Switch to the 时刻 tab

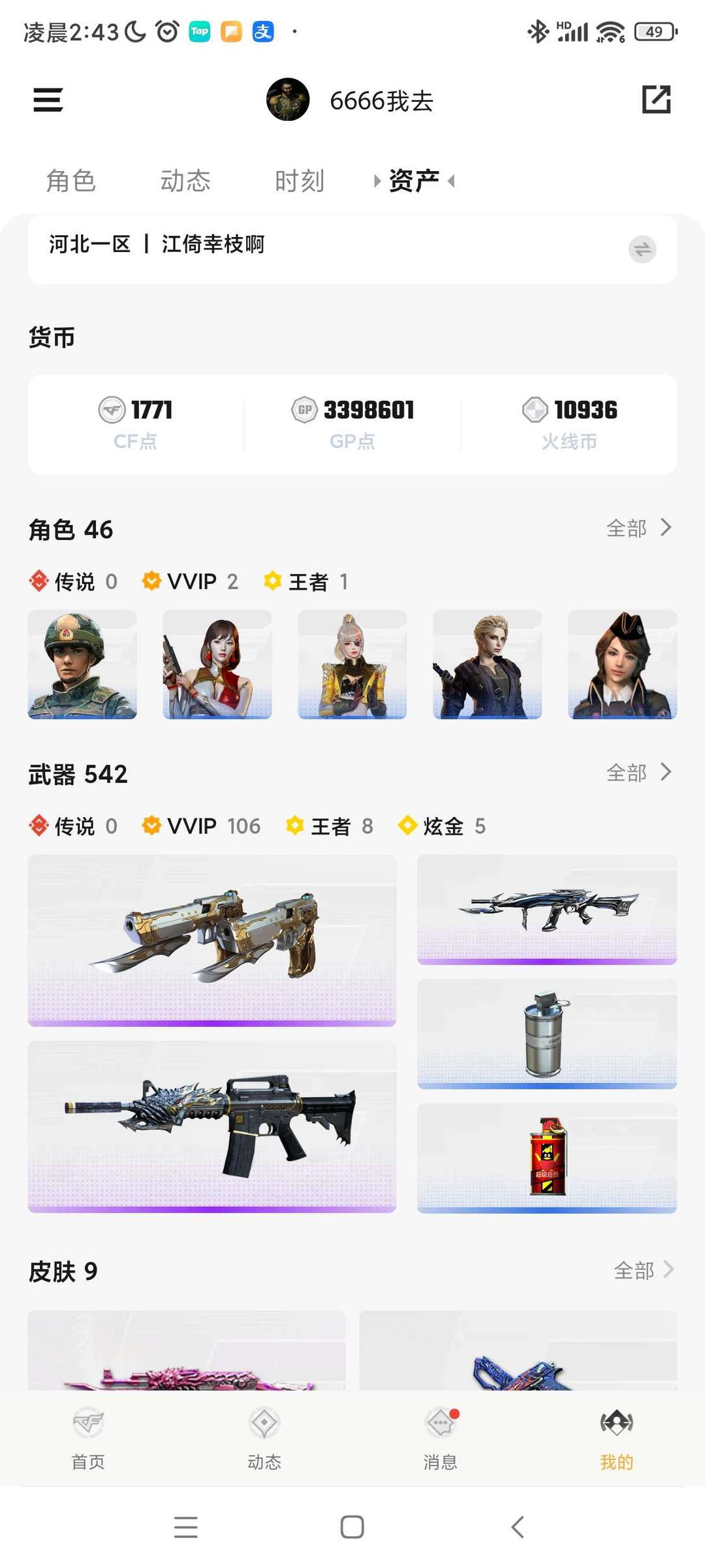(x=299, y=181)
